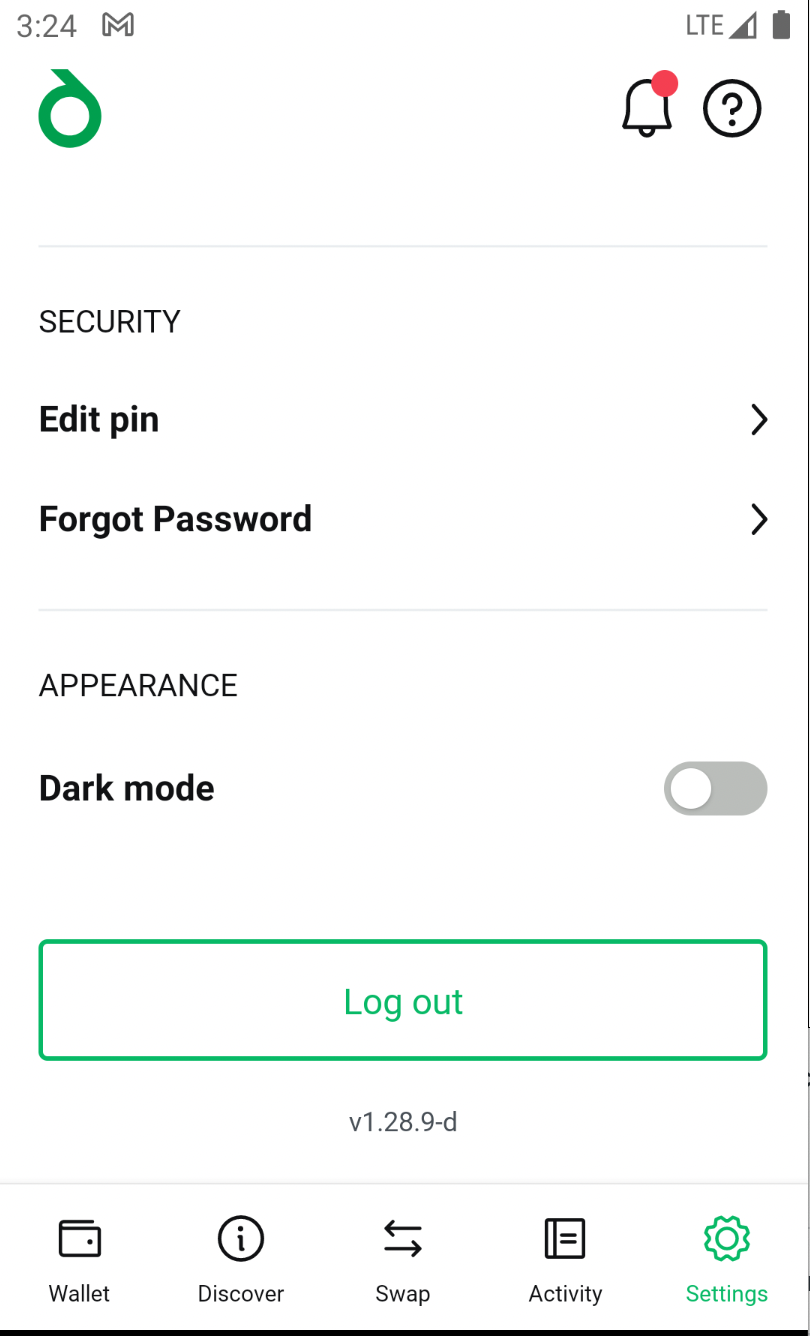Tap the Log out button
The width and height of the screenshot is (810, 1336).
402,1000
